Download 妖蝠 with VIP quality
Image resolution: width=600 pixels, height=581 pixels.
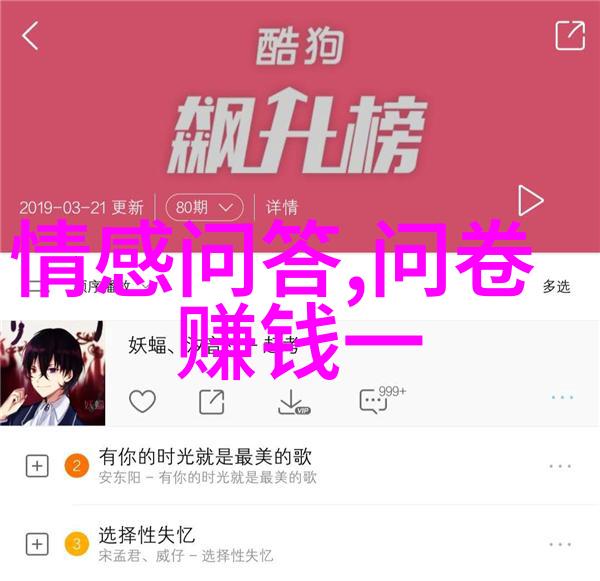pyautogui.click(x=290, y=403)
